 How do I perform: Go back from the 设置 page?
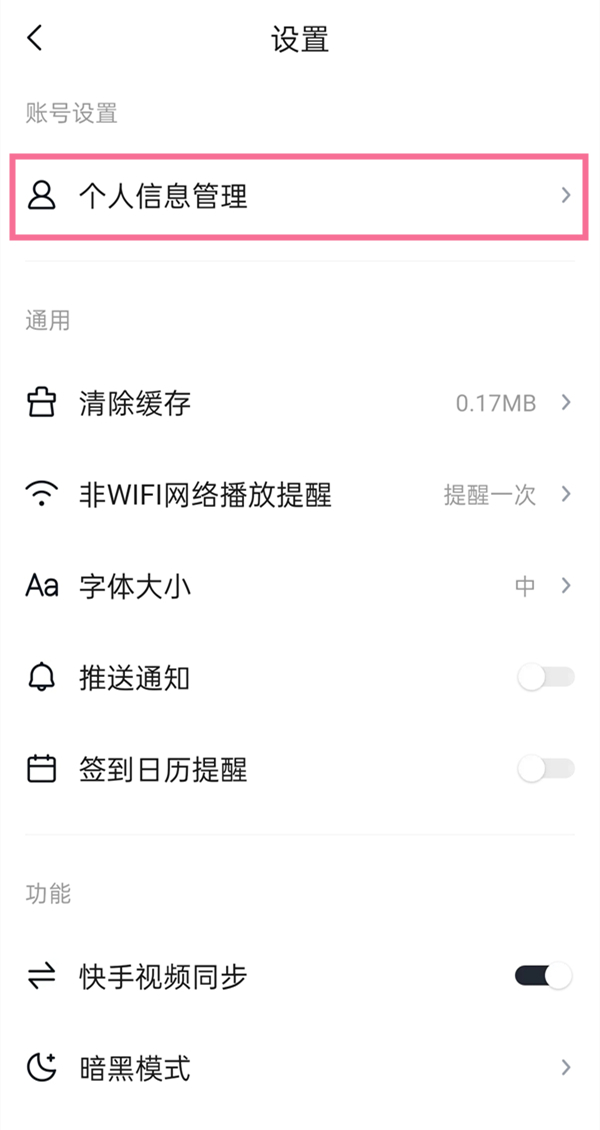35,39
